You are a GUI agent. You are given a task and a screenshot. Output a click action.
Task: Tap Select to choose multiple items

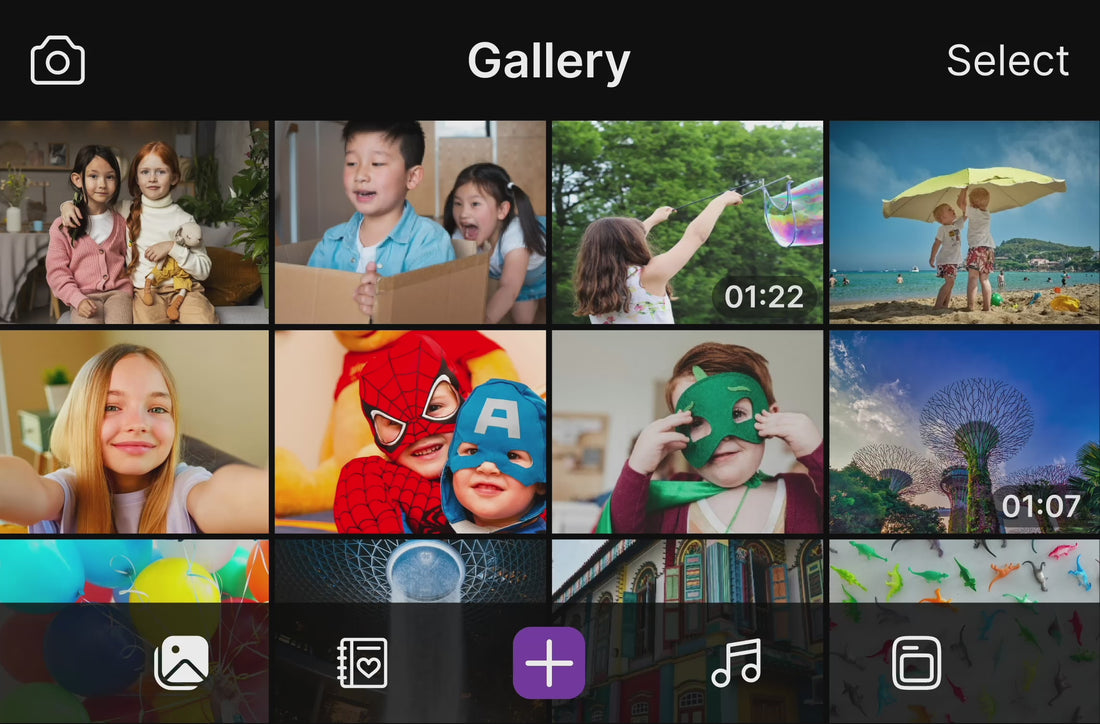tap(1007, 61)
